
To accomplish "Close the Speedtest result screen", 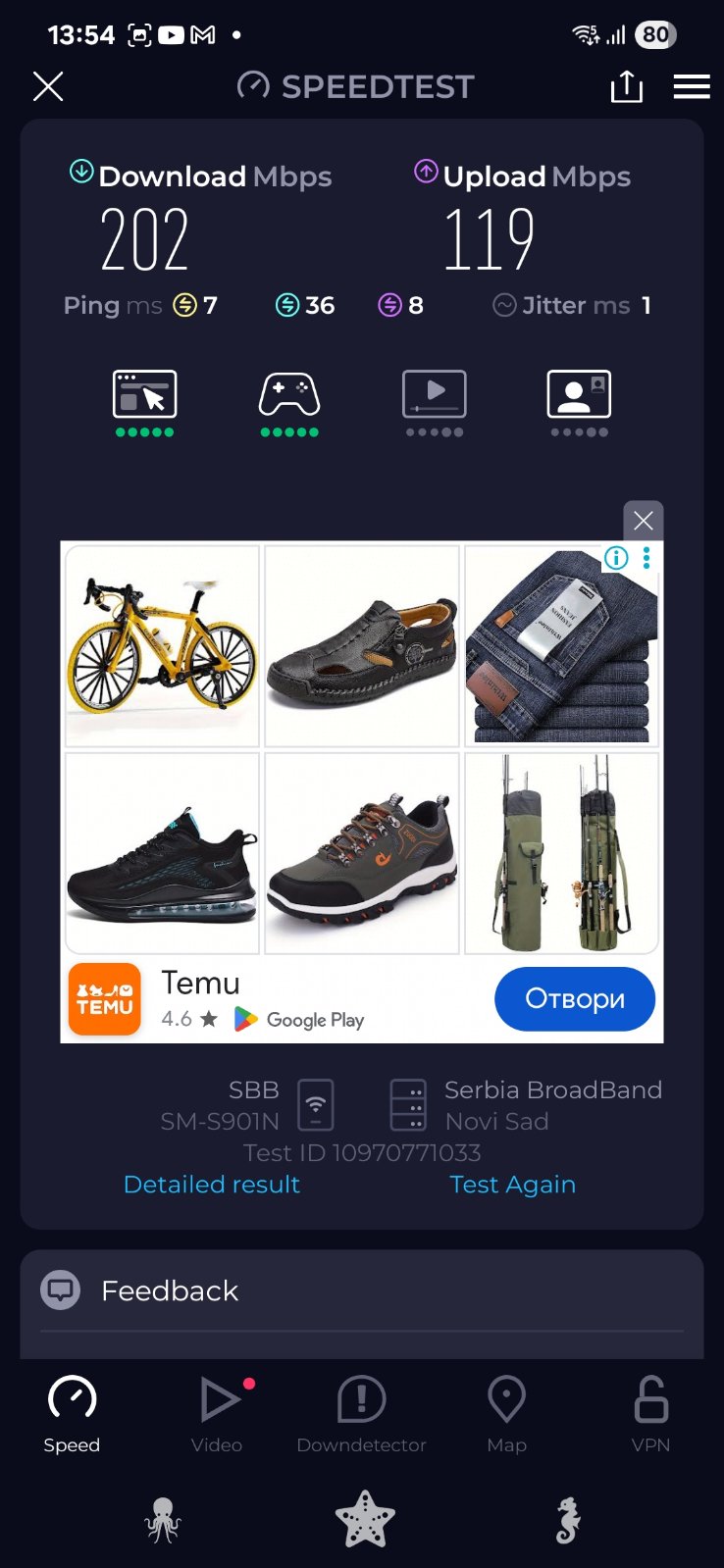I will click(48, 86).
